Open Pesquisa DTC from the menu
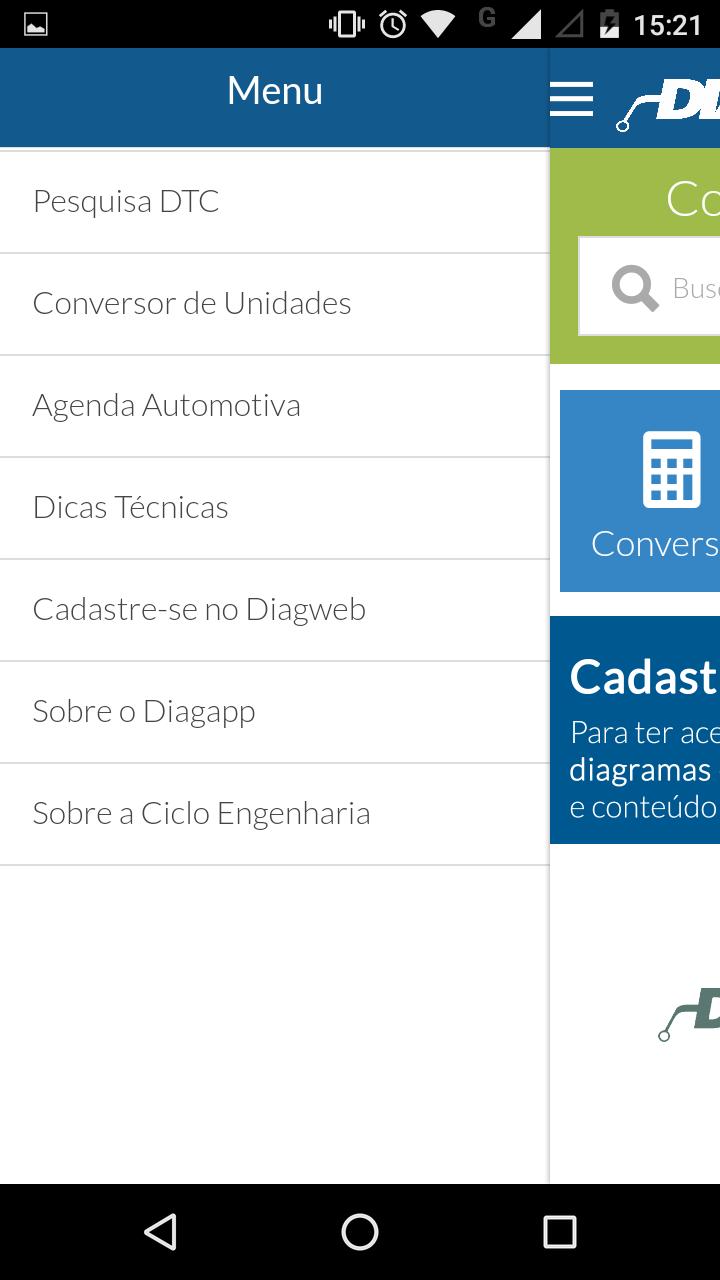This screenshot has height=1280, width=720. click(x=126, y=201)
